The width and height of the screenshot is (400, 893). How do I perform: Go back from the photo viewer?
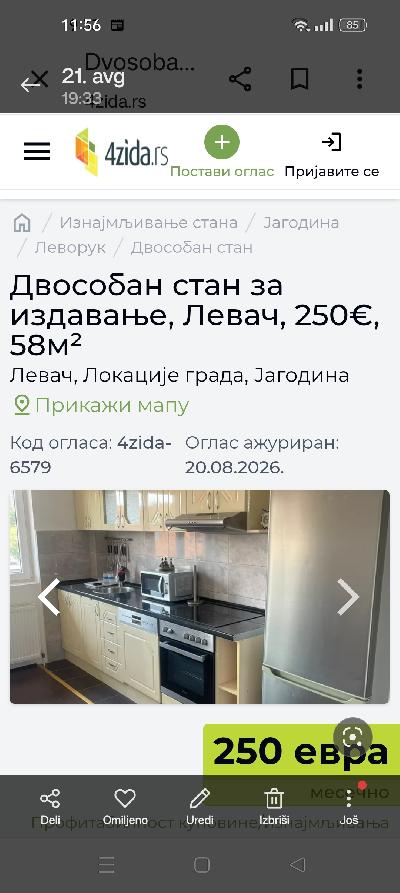point(31,84)
